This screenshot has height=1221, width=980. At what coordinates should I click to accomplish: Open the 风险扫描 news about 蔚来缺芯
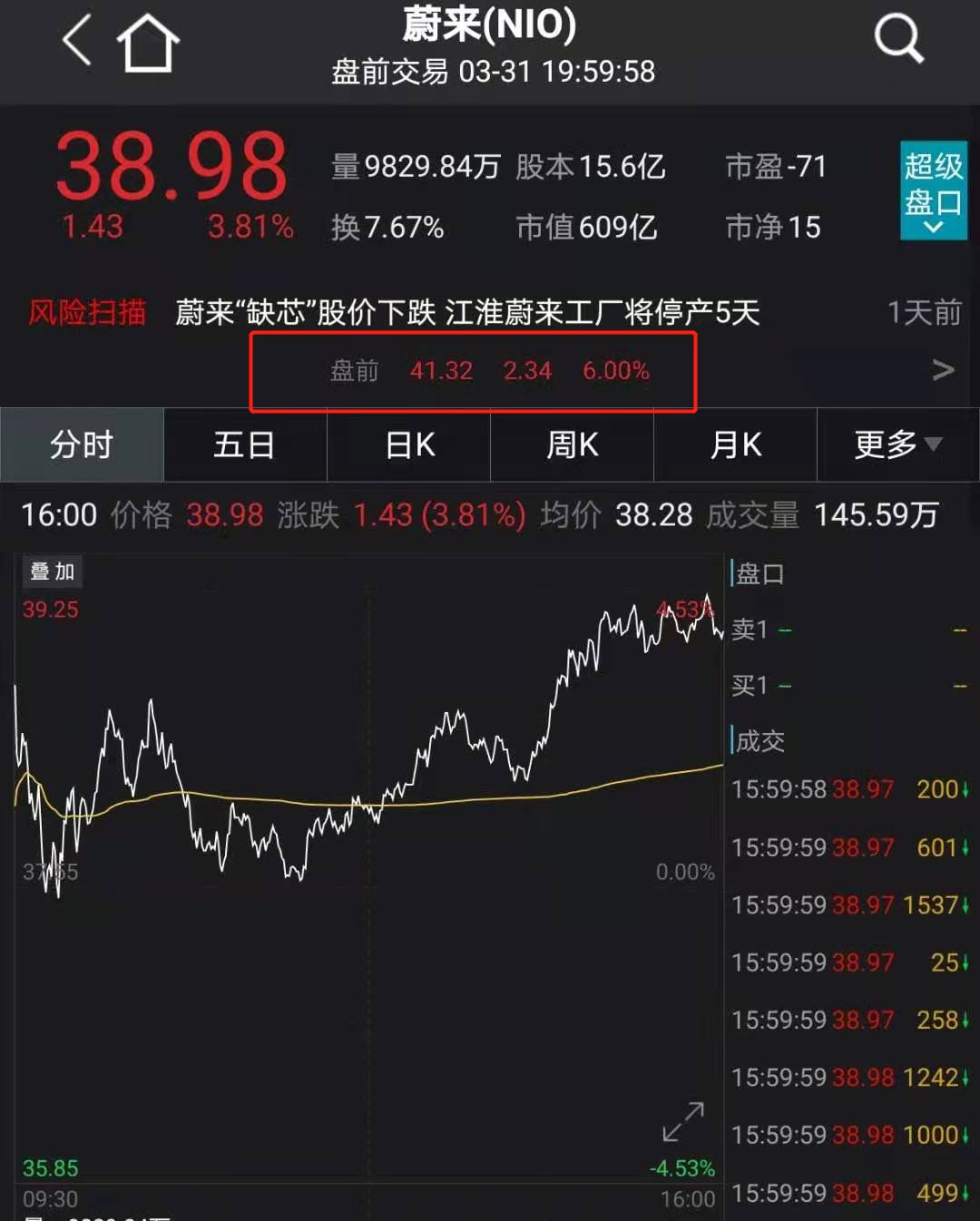466,313
